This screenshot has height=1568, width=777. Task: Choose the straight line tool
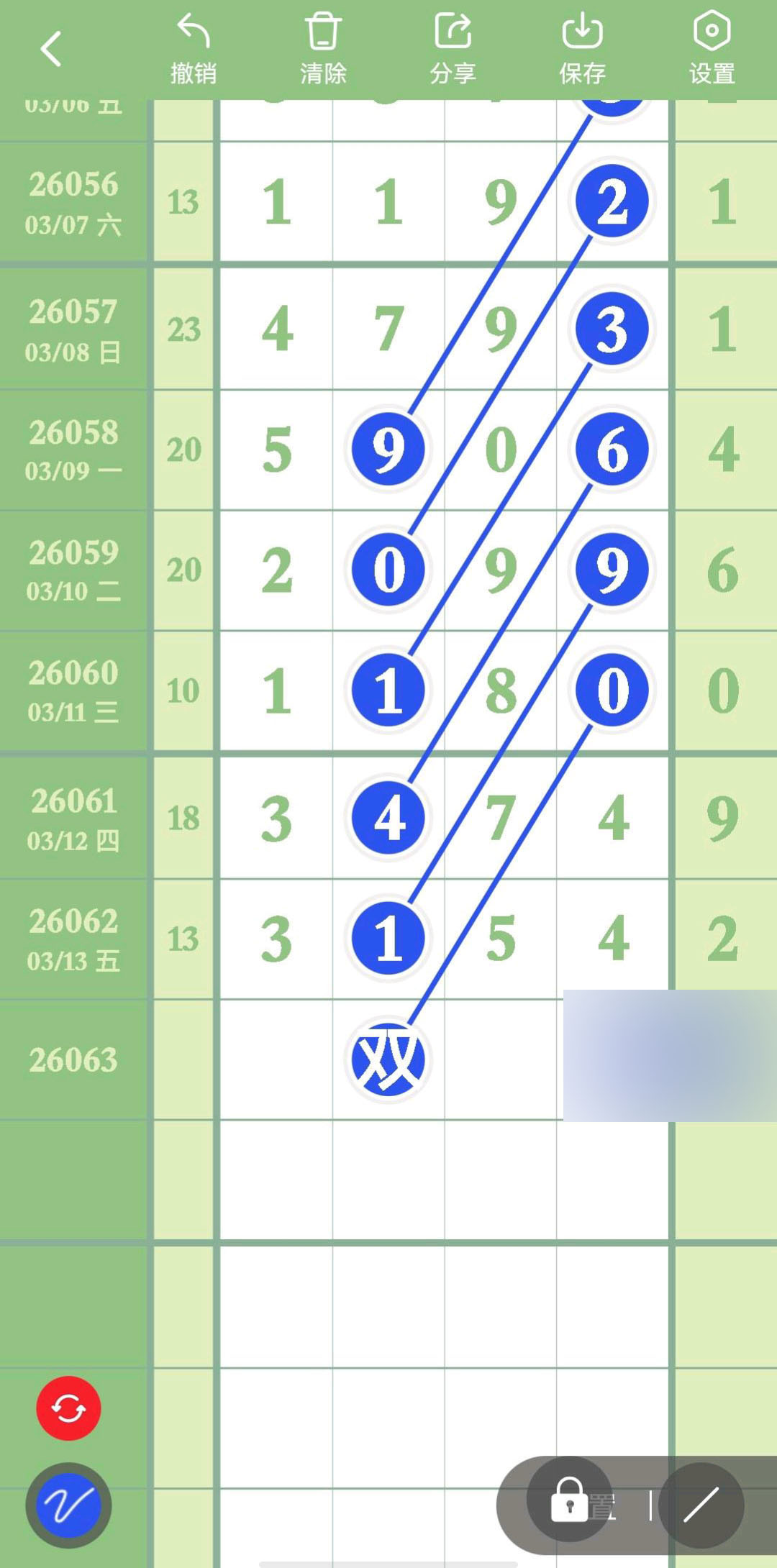pyautogui.click(x=701, y=1505)
